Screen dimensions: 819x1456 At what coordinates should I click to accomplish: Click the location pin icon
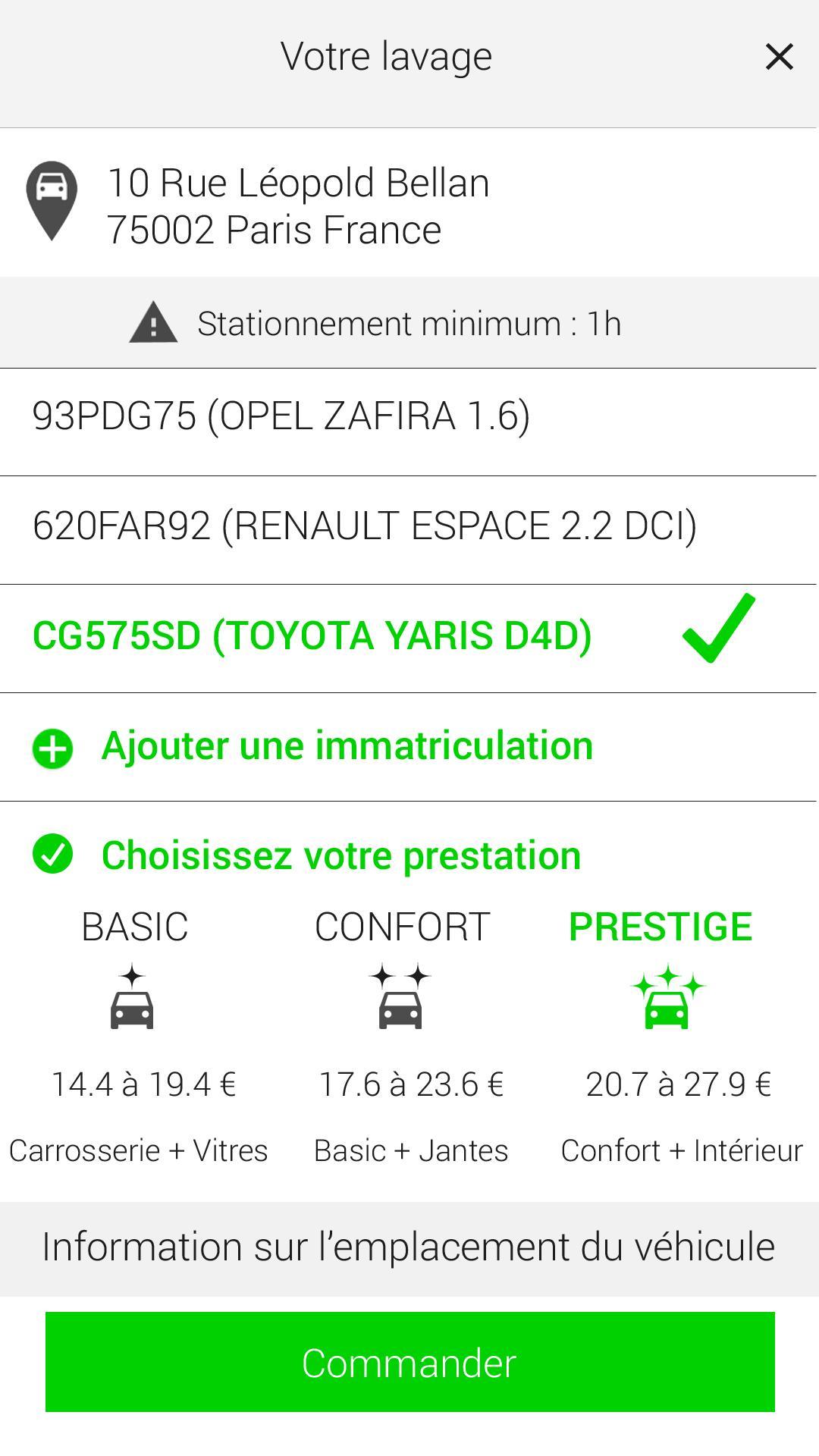click(53, 201)
